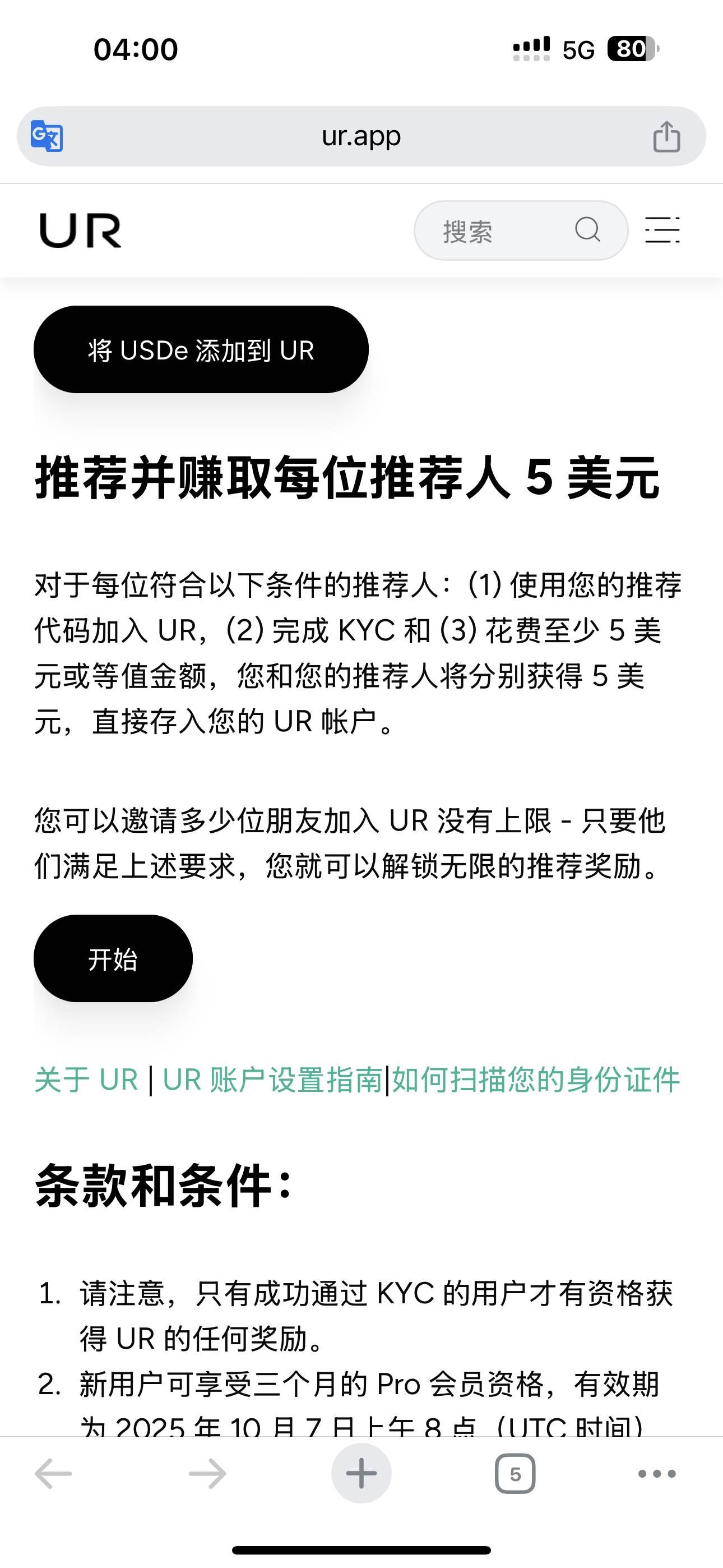Open the hamburger menu

click(662, 230)
